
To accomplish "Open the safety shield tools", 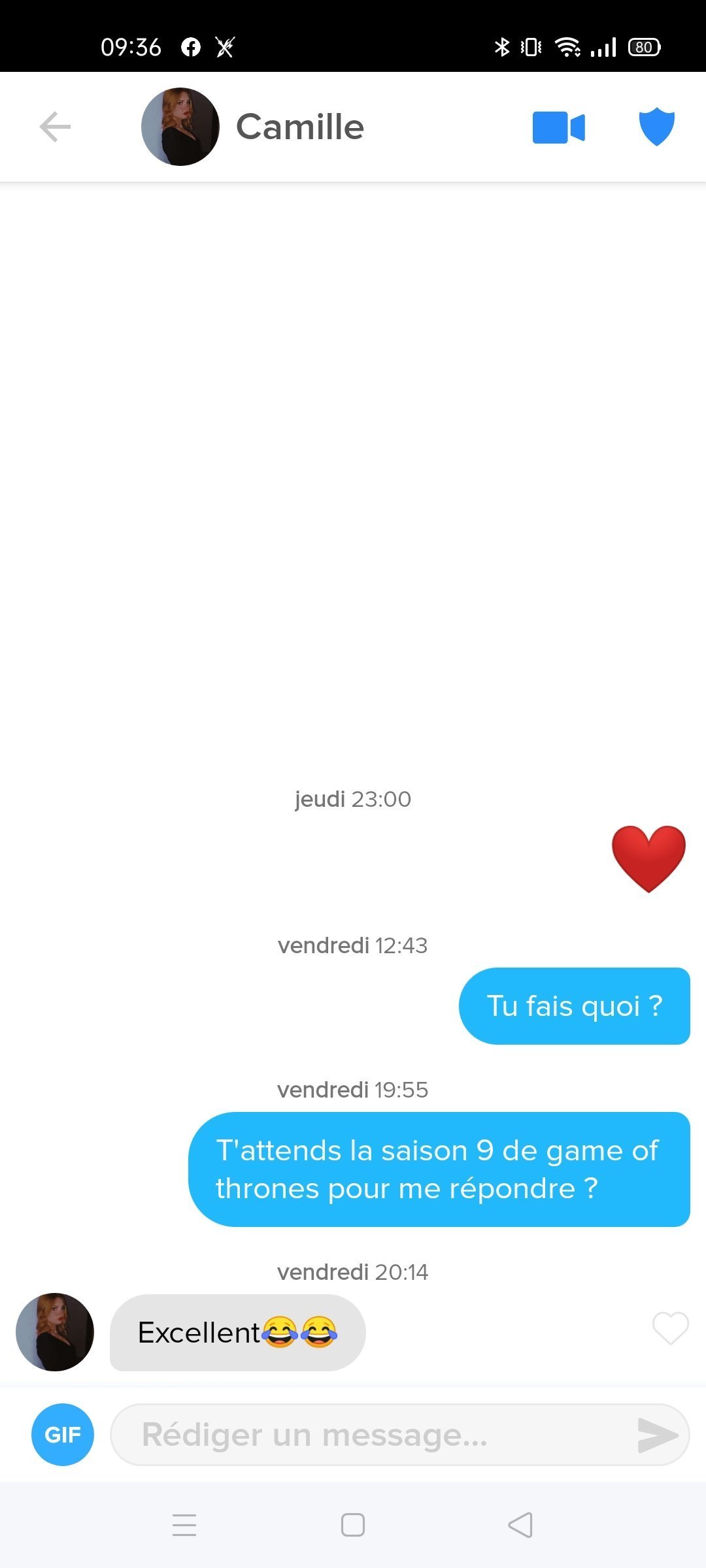I will 656,126.
